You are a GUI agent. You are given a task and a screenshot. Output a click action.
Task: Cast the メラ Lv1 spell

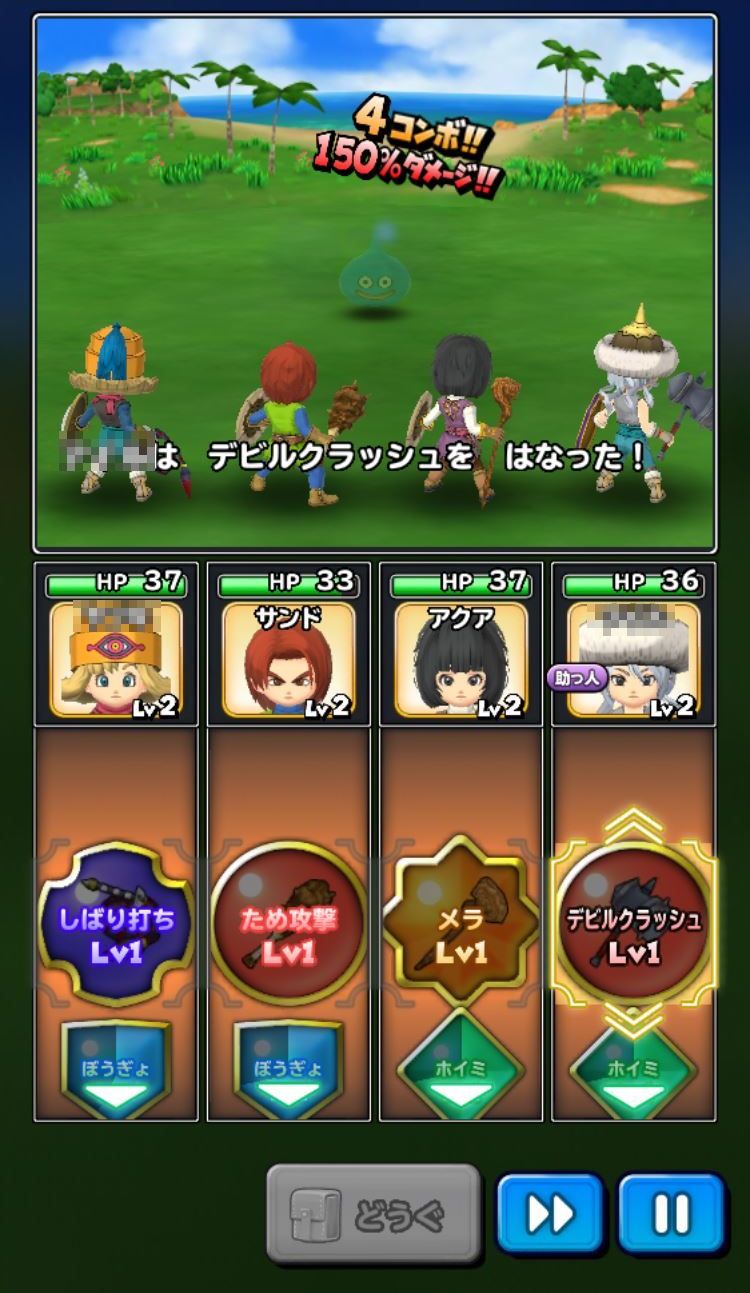click(461, 922)
